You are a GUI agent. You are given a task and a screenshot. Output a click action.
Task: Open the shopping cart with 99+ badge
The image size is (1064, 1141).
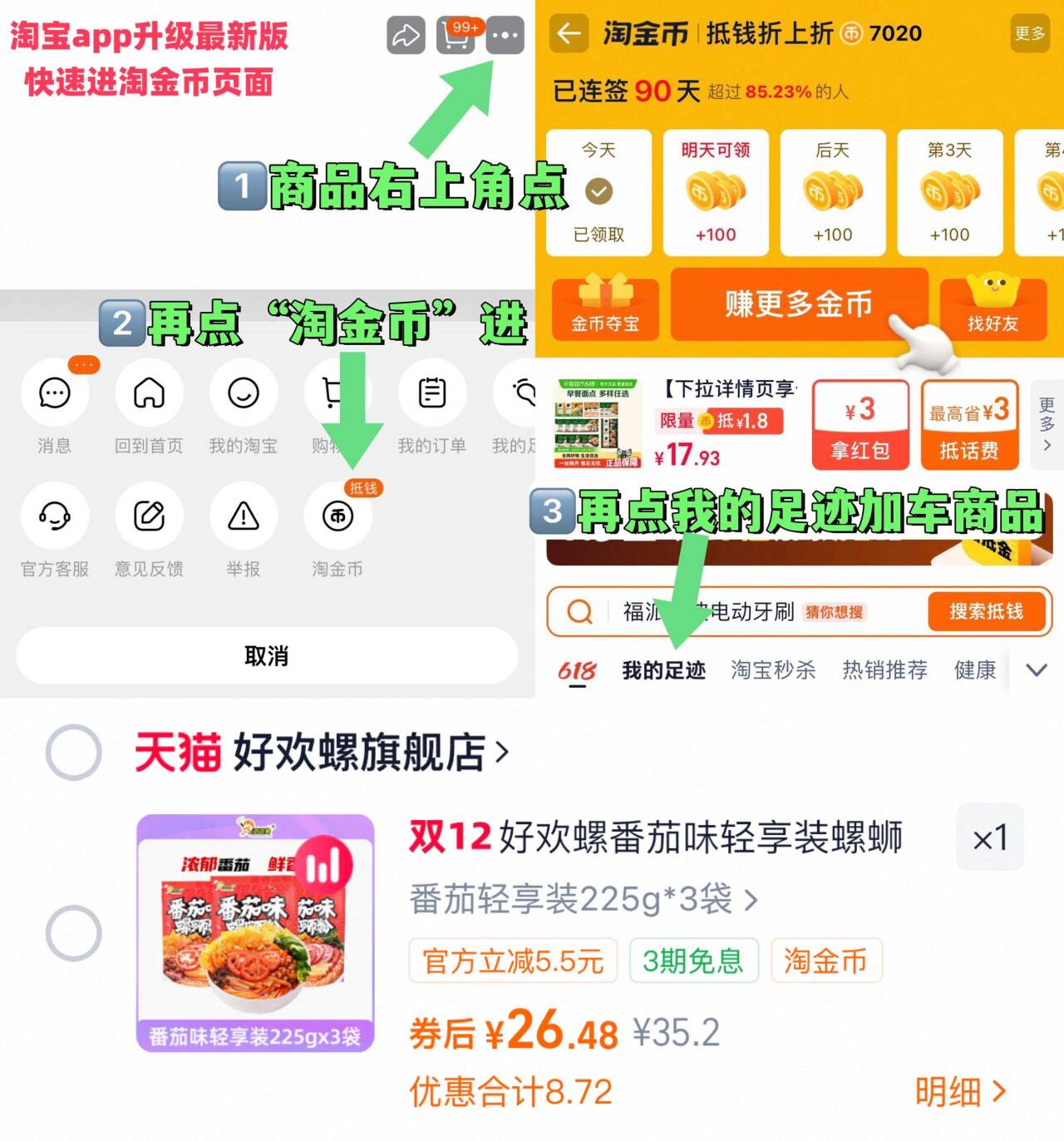click(x=454, y=37)
